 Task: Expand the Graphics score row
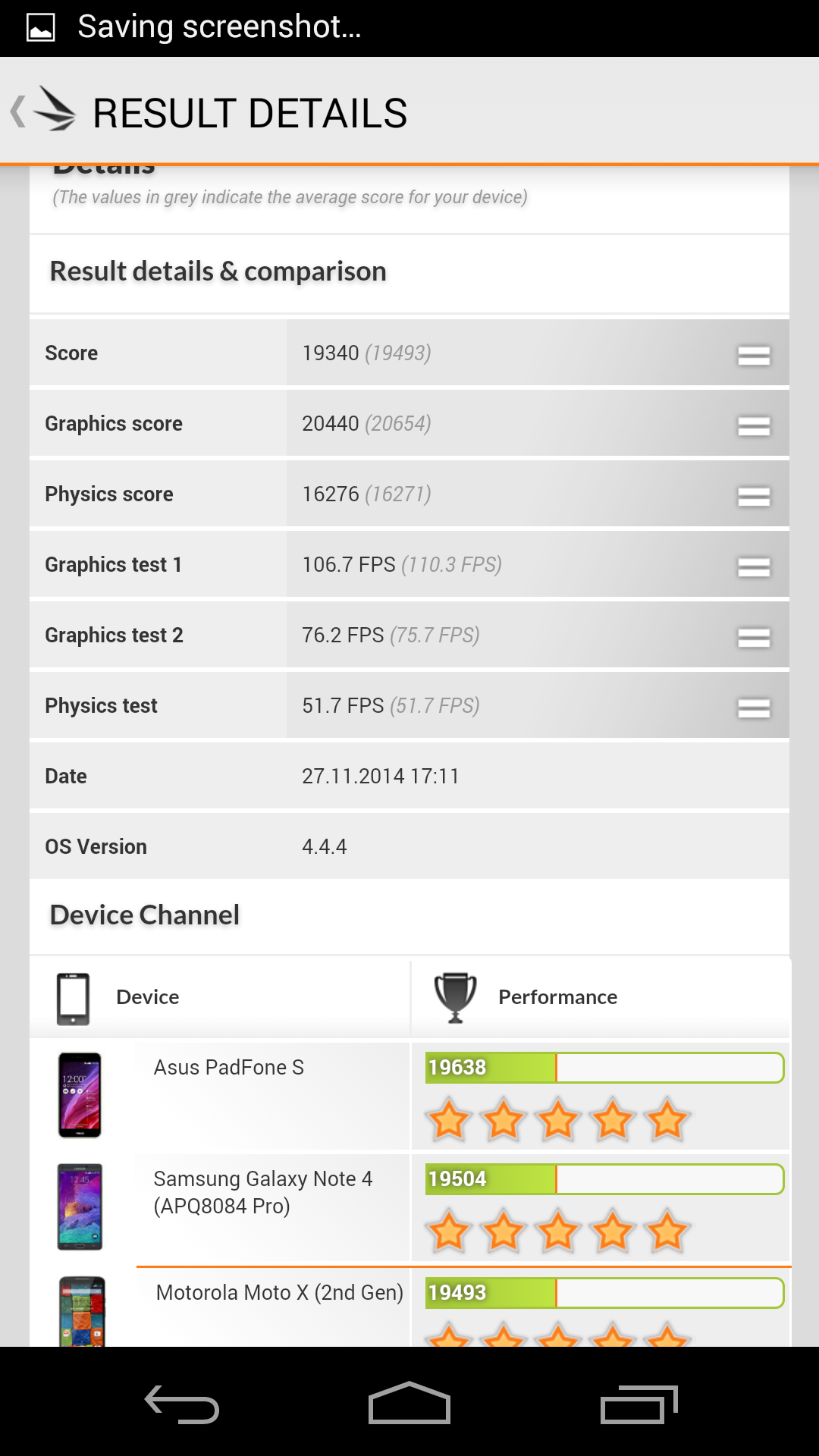pyautogui.click(x=753, y=425)
